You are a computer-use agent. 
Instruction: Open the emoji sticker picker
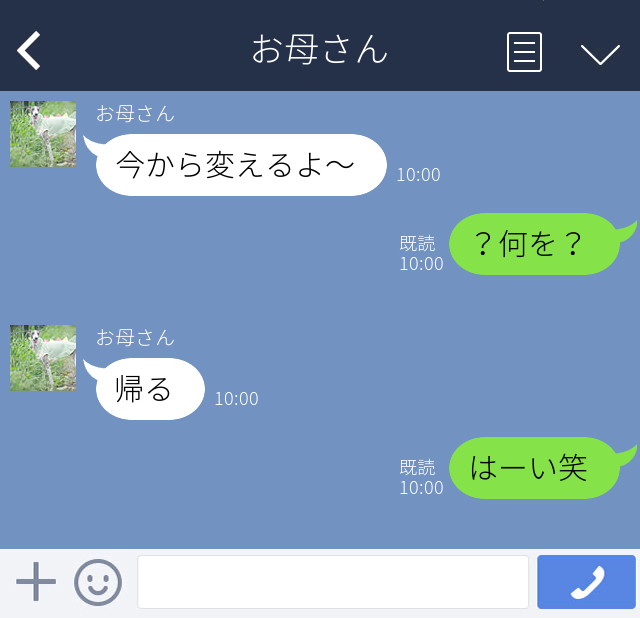point(98,582)
